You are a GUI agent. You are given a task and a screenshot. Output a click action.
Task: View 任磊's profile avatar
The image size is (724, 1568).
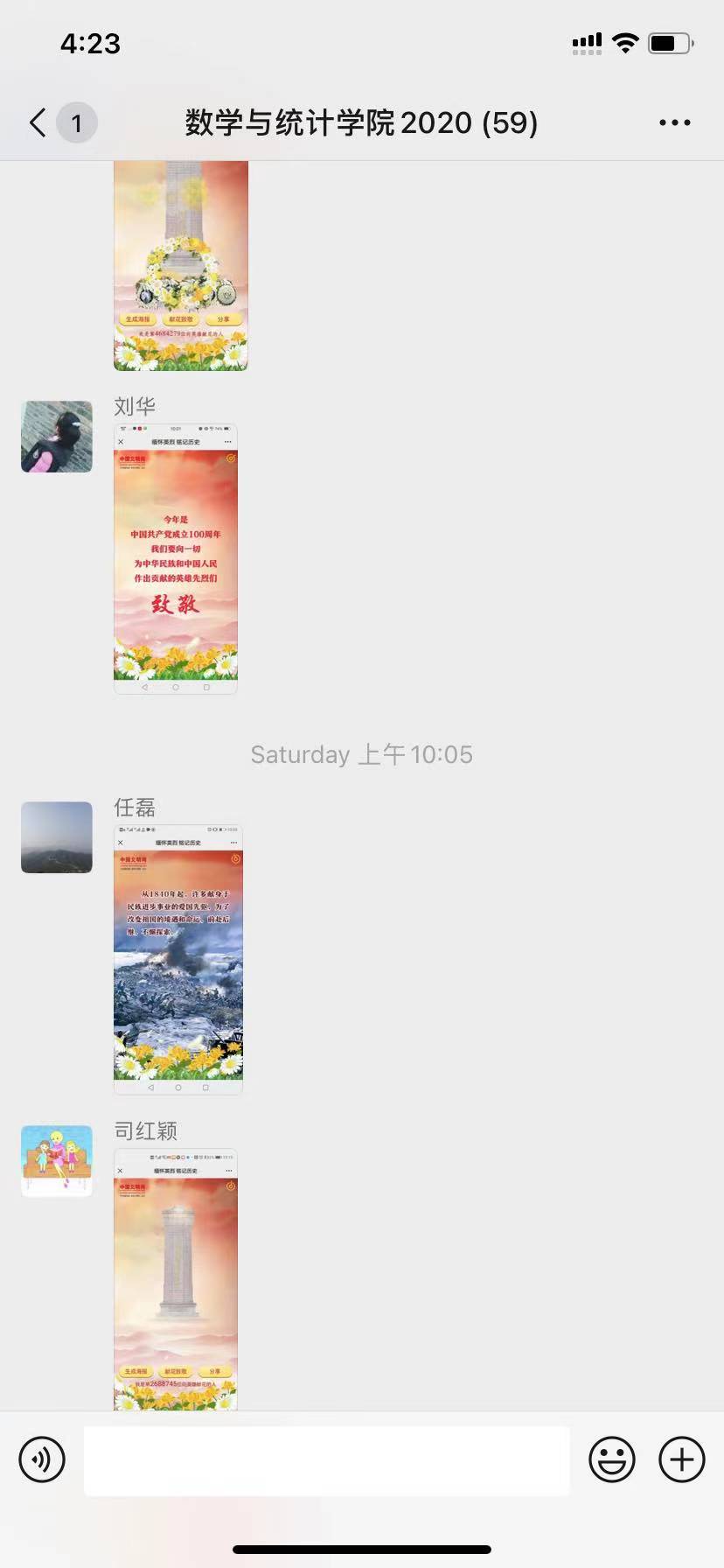click(57, 837)
